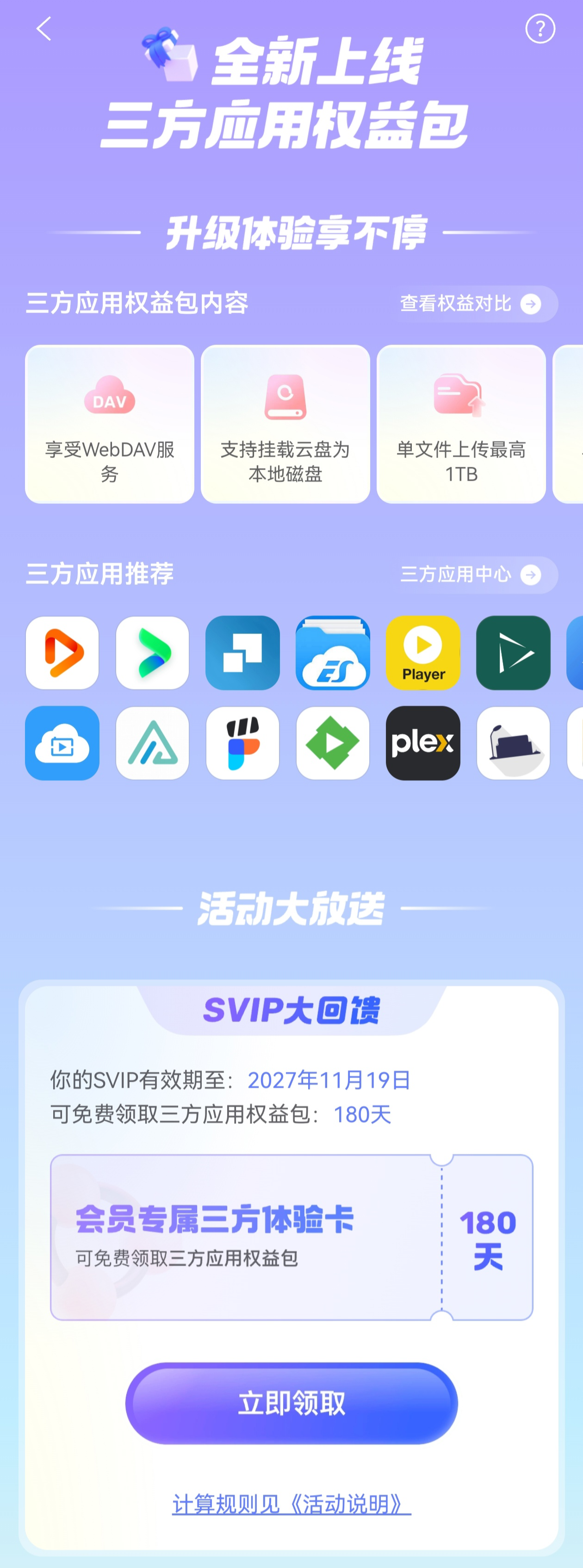Screen dimensions: 583x1568
Task: Open the dark green triangle app icon
Action: [x=513, y=652]
